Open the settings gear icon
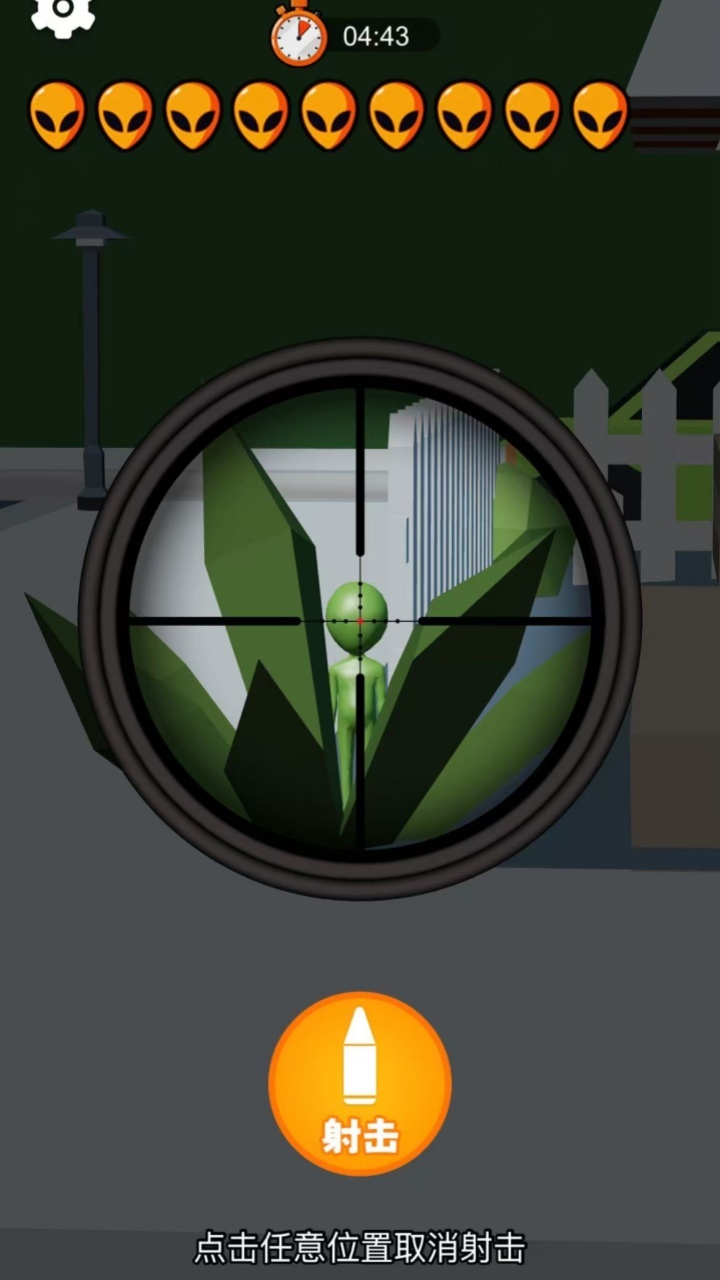720x1280 pixels. coord(62,14)
